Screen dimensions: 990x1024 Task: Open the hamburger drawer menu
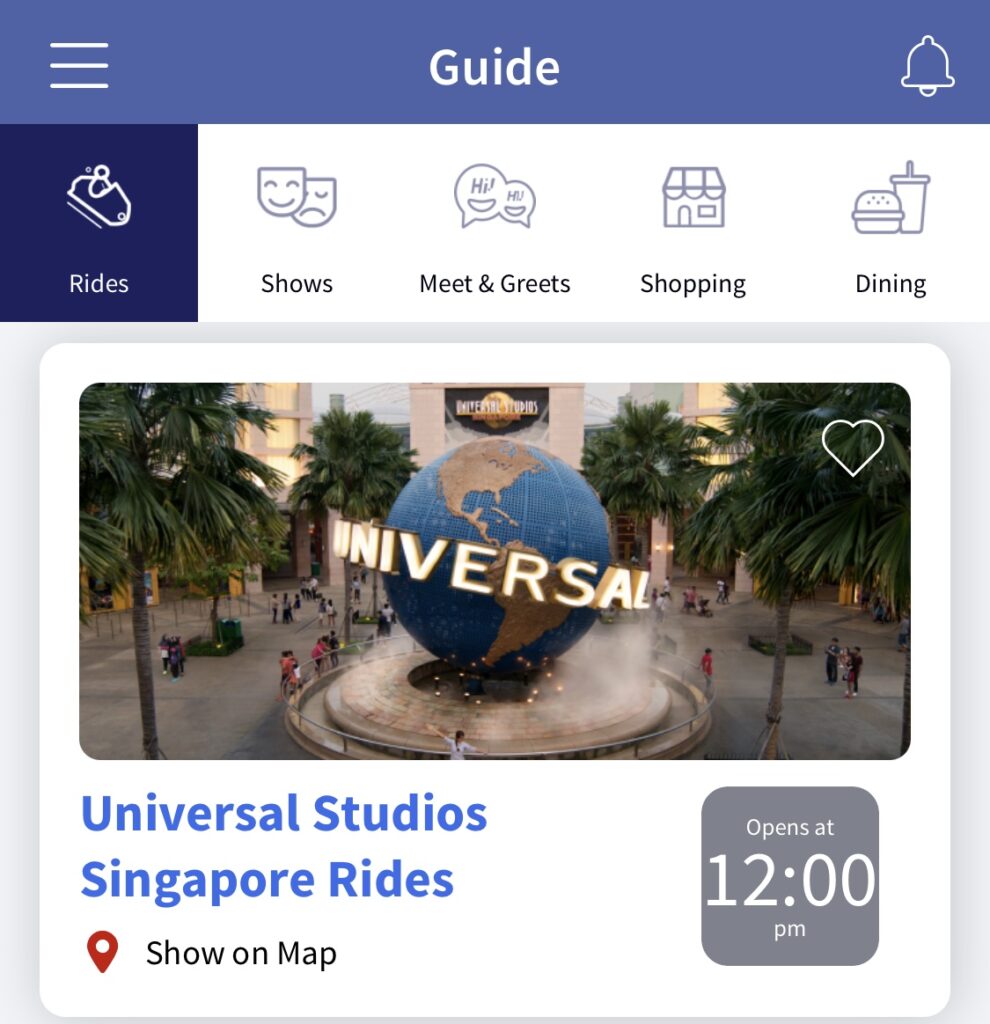pyautogui.click(x=79, y=65)
